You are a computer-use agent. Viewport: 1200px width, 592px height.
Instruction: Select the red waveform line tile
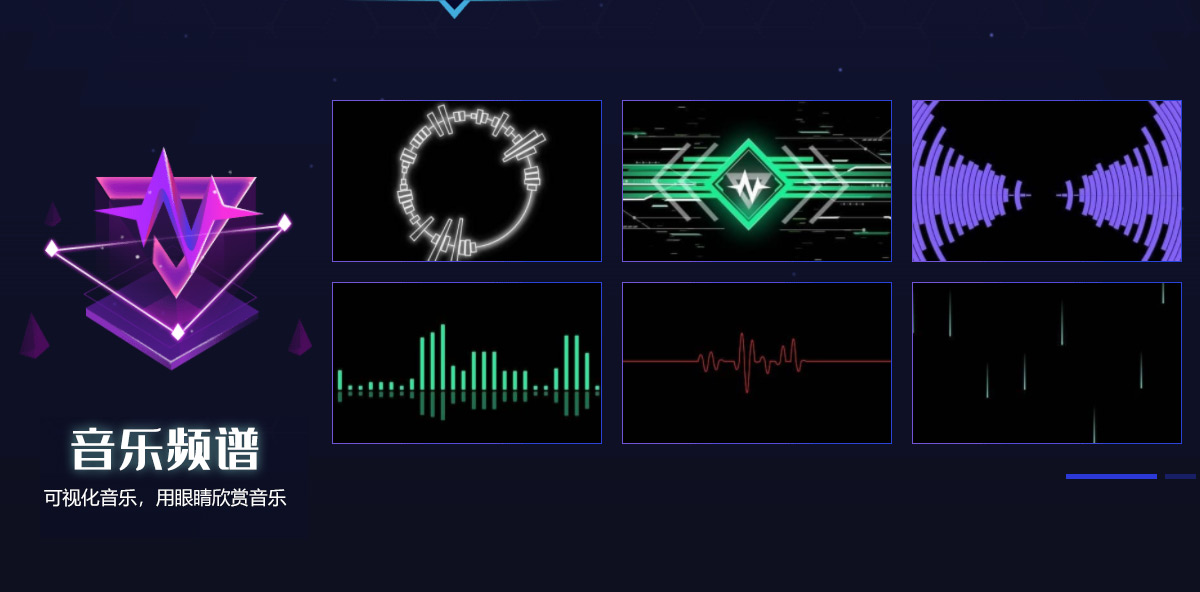(x=756, y=363)
